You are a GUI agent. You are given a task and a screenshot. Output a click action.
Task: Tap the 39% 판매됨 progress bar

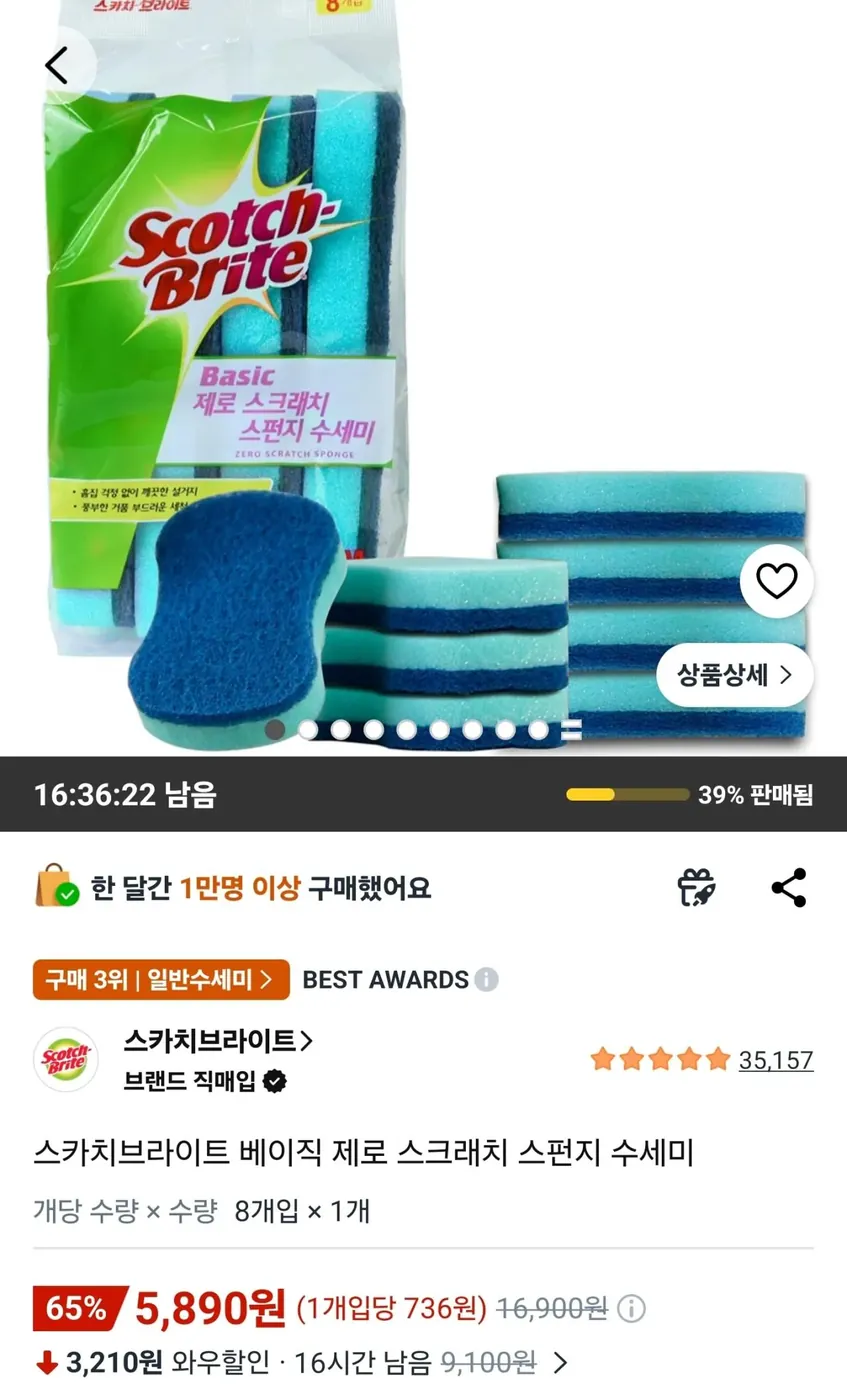(x=627, y=794)
